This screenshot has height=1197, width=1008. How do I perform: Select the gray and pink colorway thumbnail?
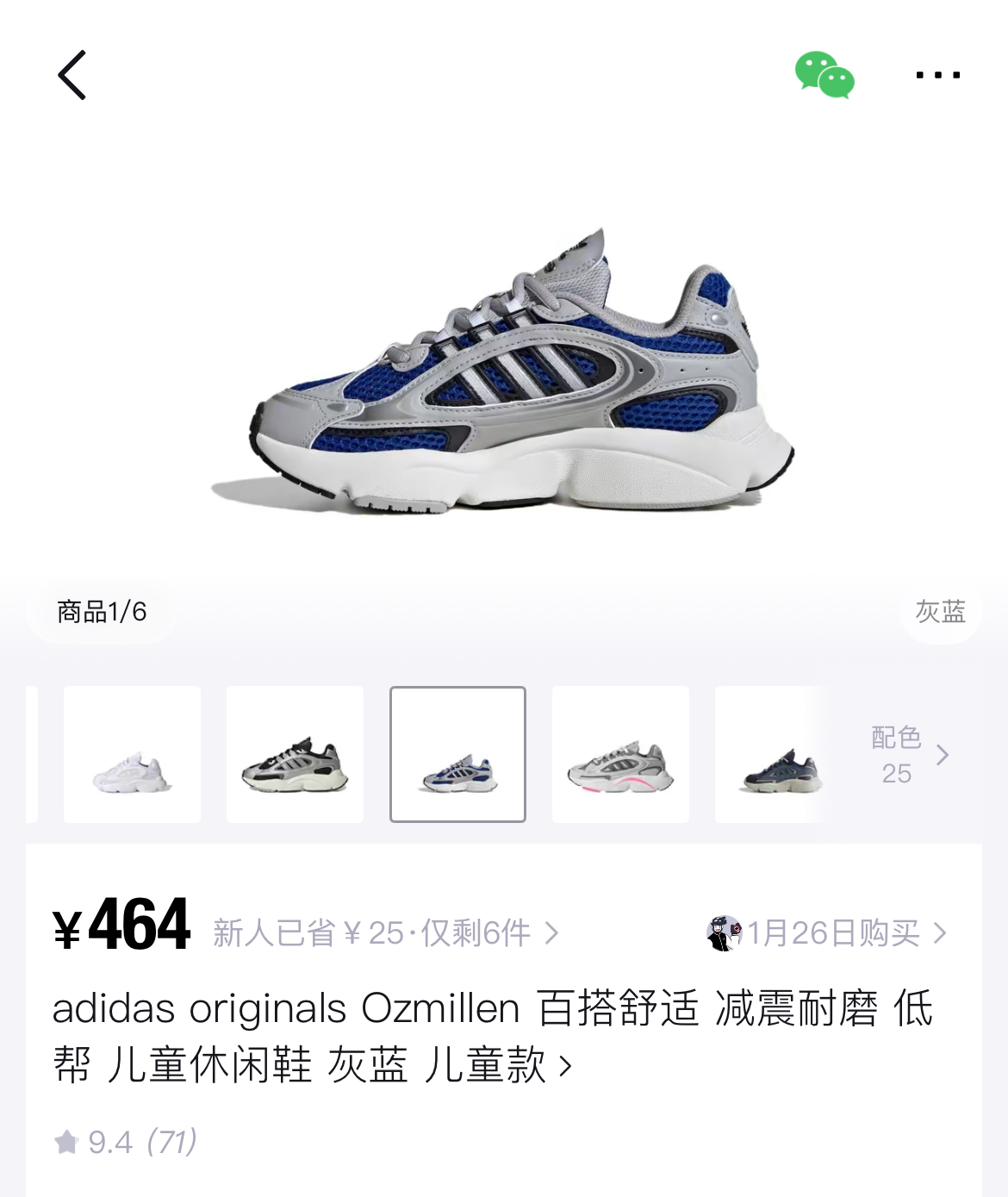click(x=620, y=754)
